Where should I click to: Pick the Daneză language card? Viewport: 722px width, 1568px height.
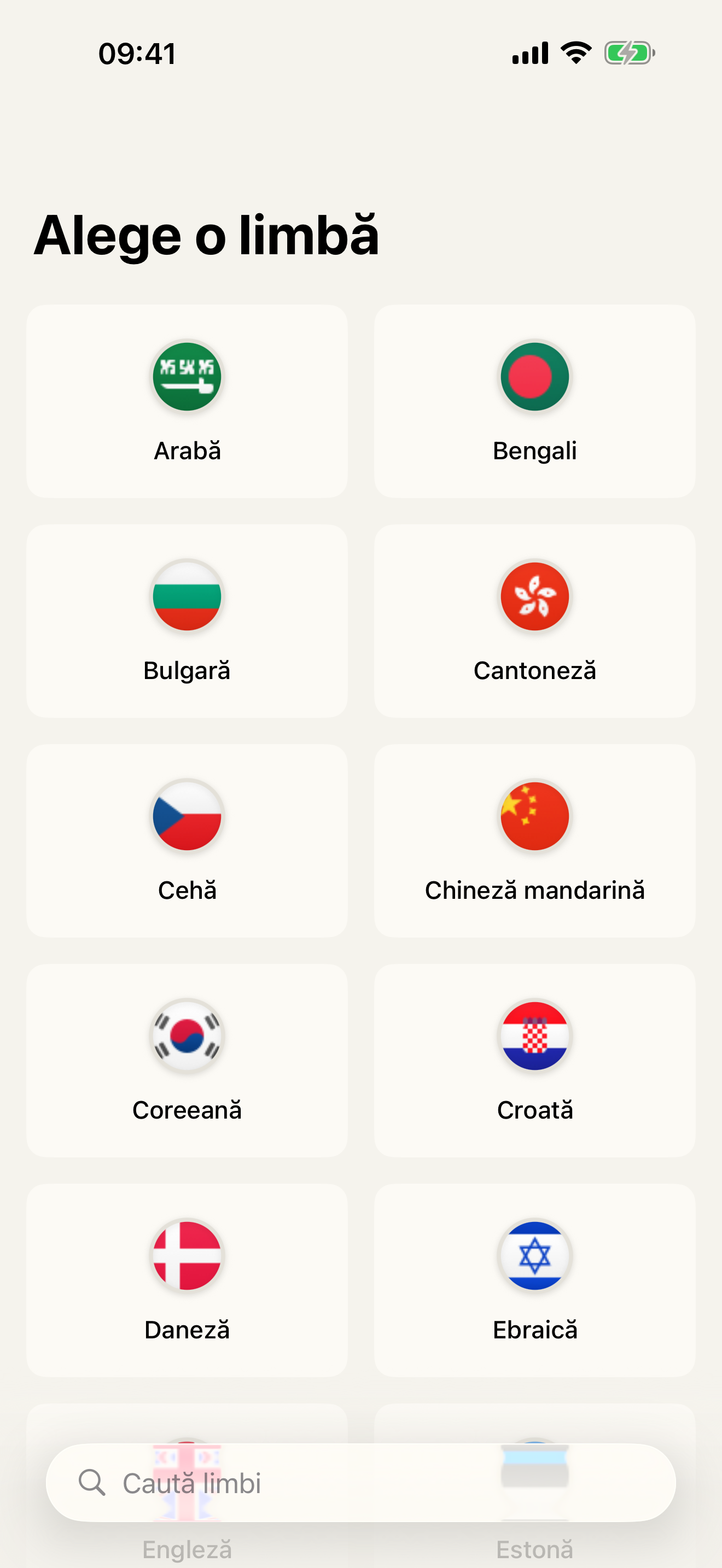[x=187, y=1280]
